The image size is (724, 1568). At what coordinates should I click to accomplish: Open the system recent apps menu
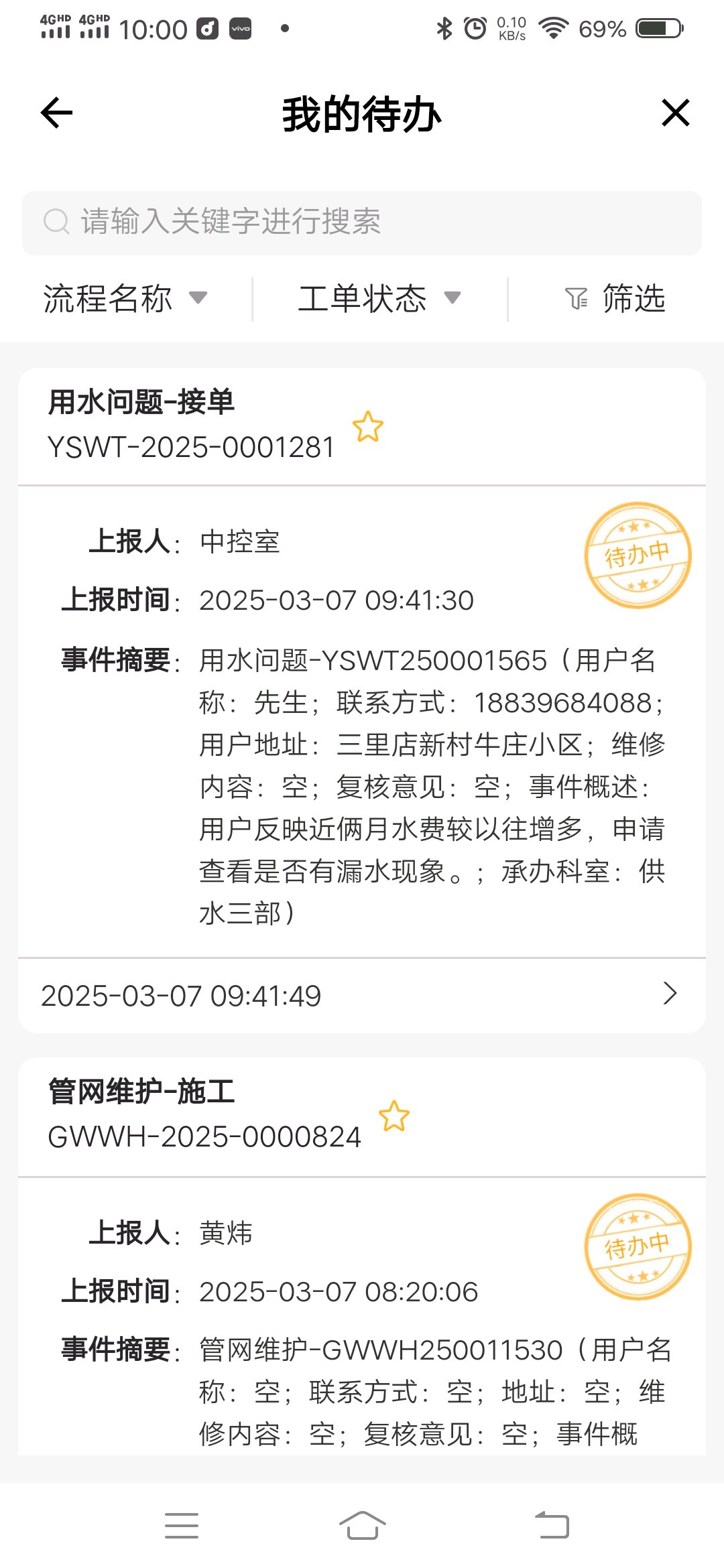pyautogui.click(x=182, y=1525)
